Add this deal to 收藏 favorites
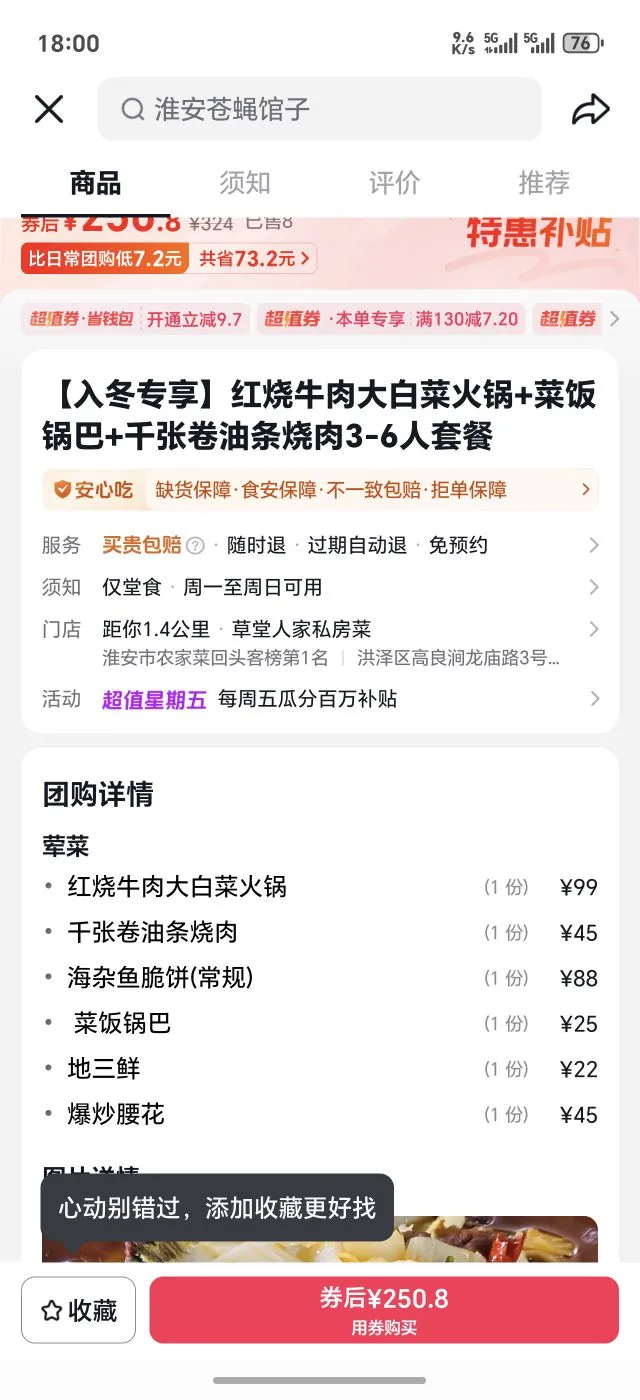640x1400 pixels. pos(79,1310)
